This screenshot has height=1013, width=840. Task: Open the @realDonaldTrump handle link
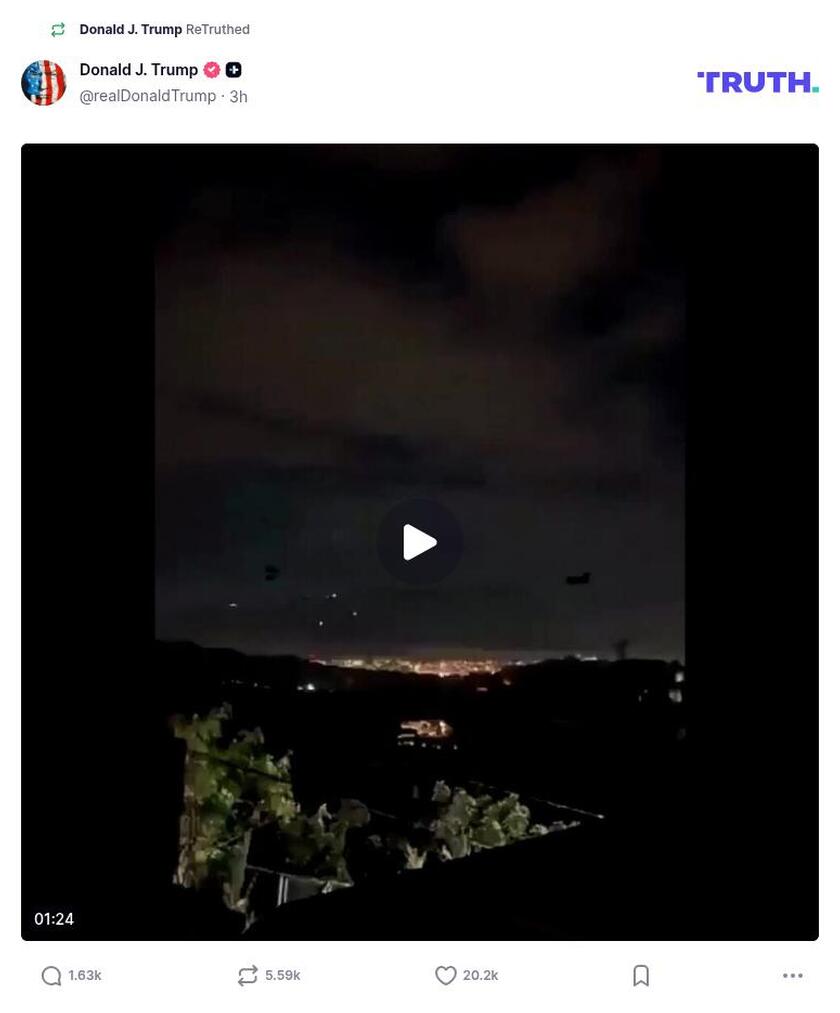coord(147,96)
